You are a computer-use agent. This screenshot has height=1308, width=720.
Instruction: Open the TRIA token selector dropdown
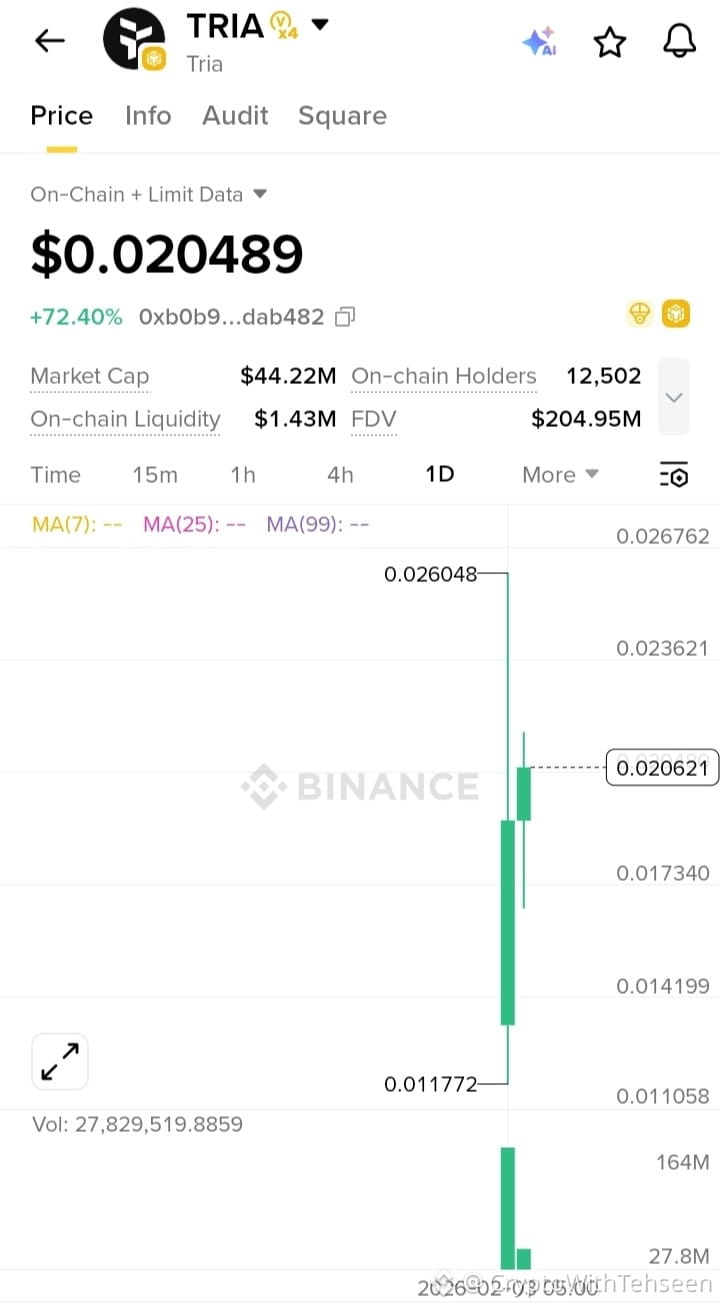[319, 25]
